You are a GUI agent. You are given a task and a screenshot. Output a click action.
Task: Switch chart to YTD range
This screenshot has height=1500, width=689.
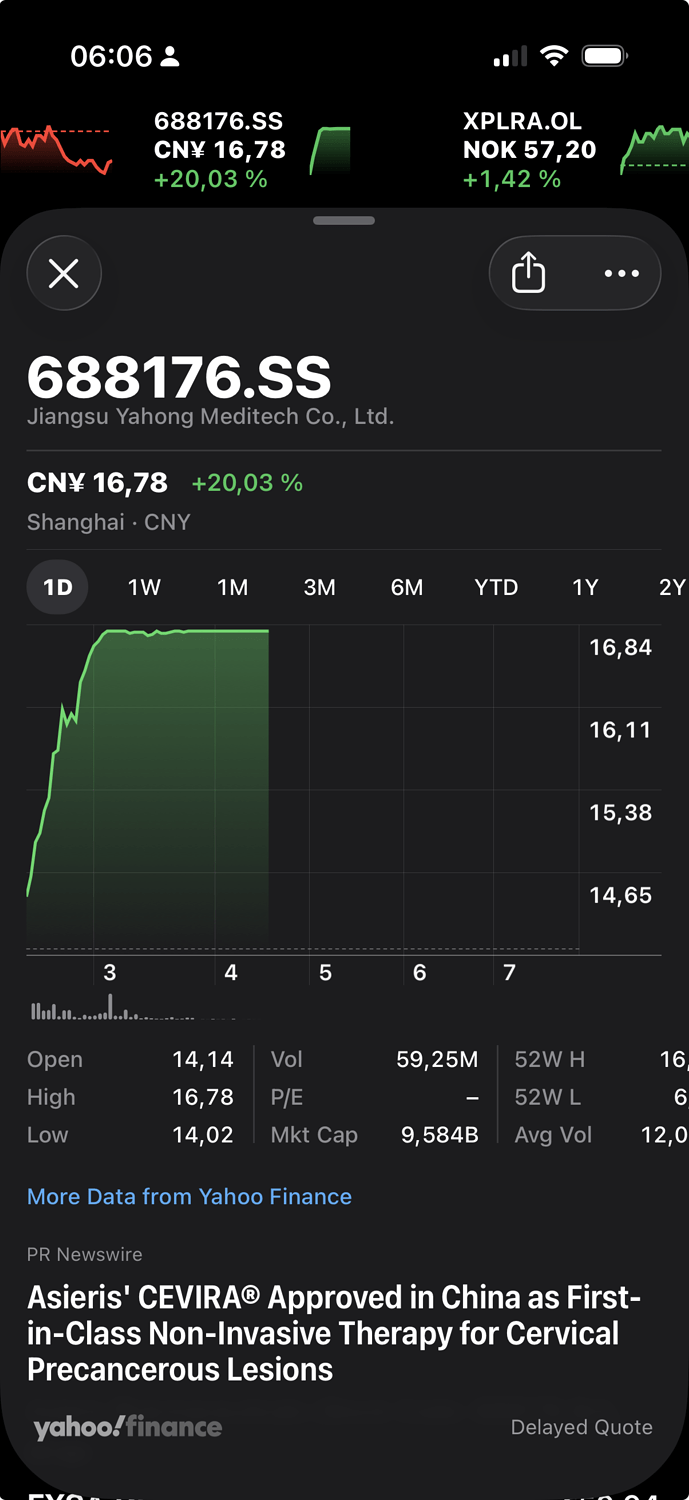(496, 587)
